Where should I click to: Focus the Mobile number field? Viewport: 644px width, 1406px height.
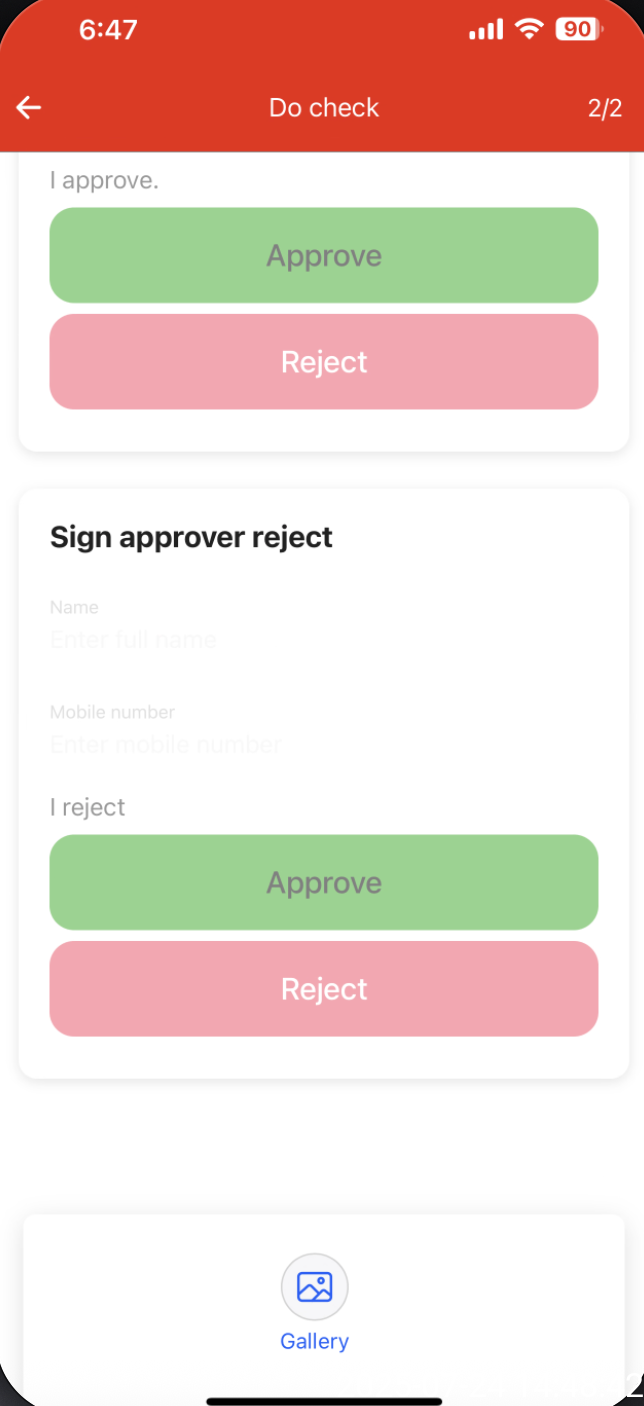tap(324, 745)
